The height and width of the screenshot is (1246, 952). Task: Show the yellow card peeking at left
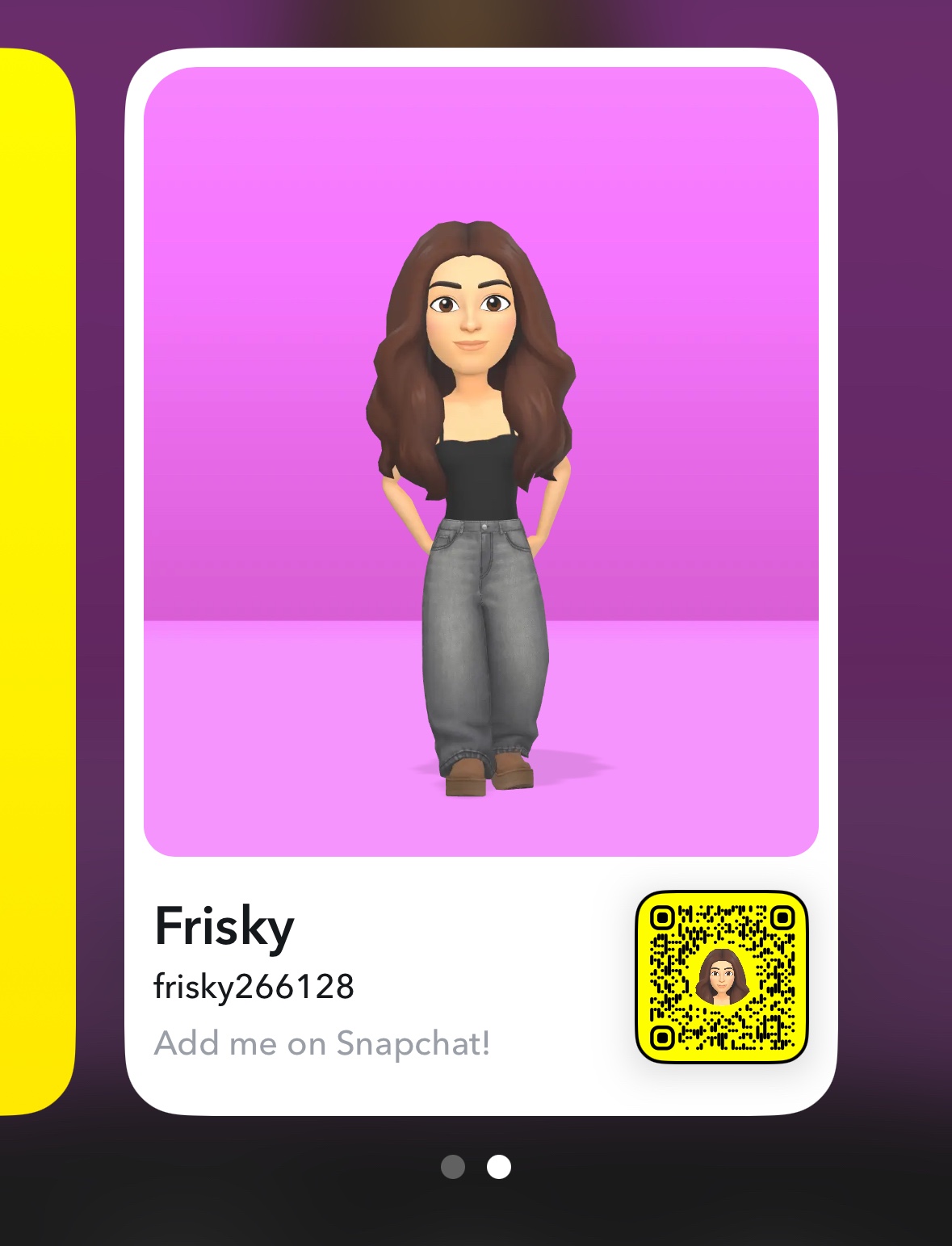36,581
